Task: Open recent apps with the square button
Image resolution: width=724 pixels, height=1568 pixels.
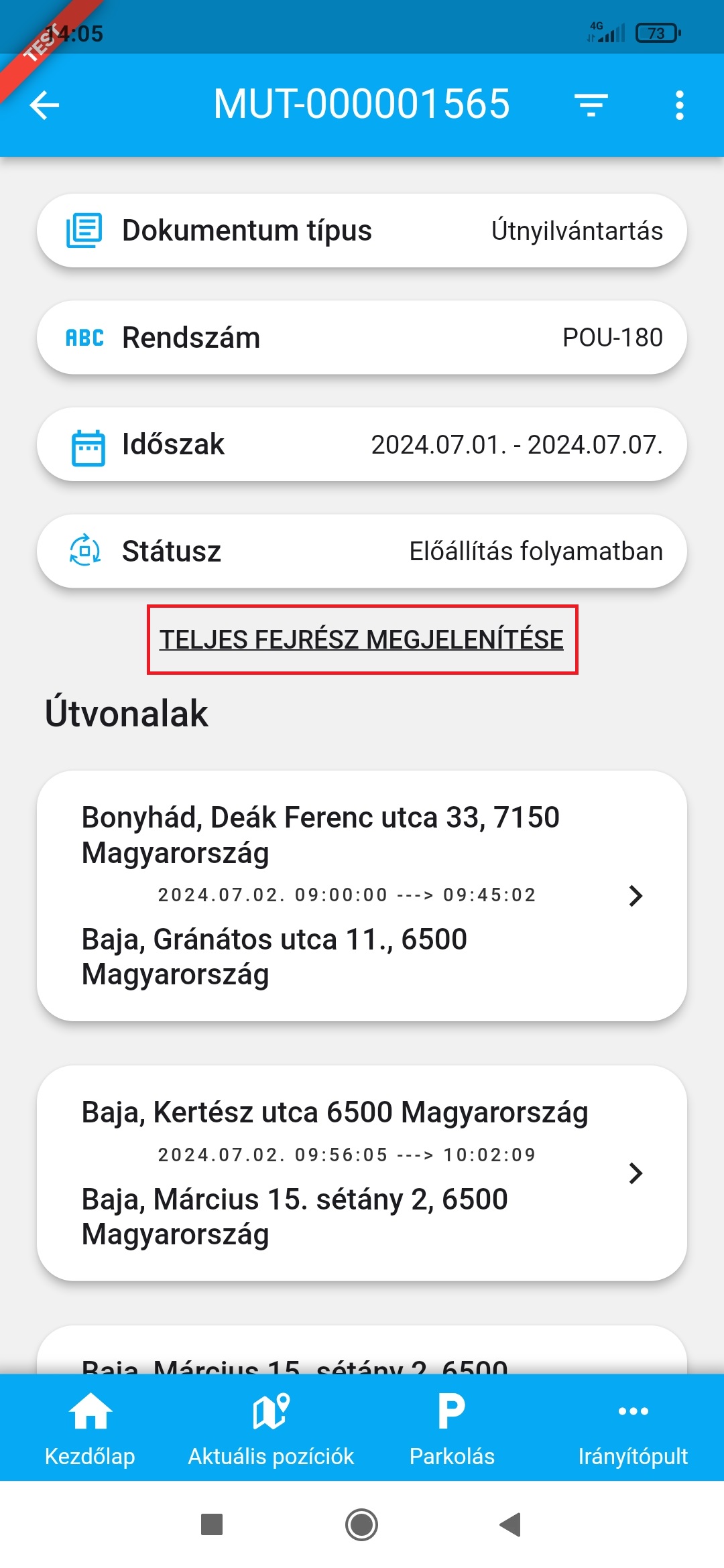Action: pyautogui.click(x=212, y=1524)
